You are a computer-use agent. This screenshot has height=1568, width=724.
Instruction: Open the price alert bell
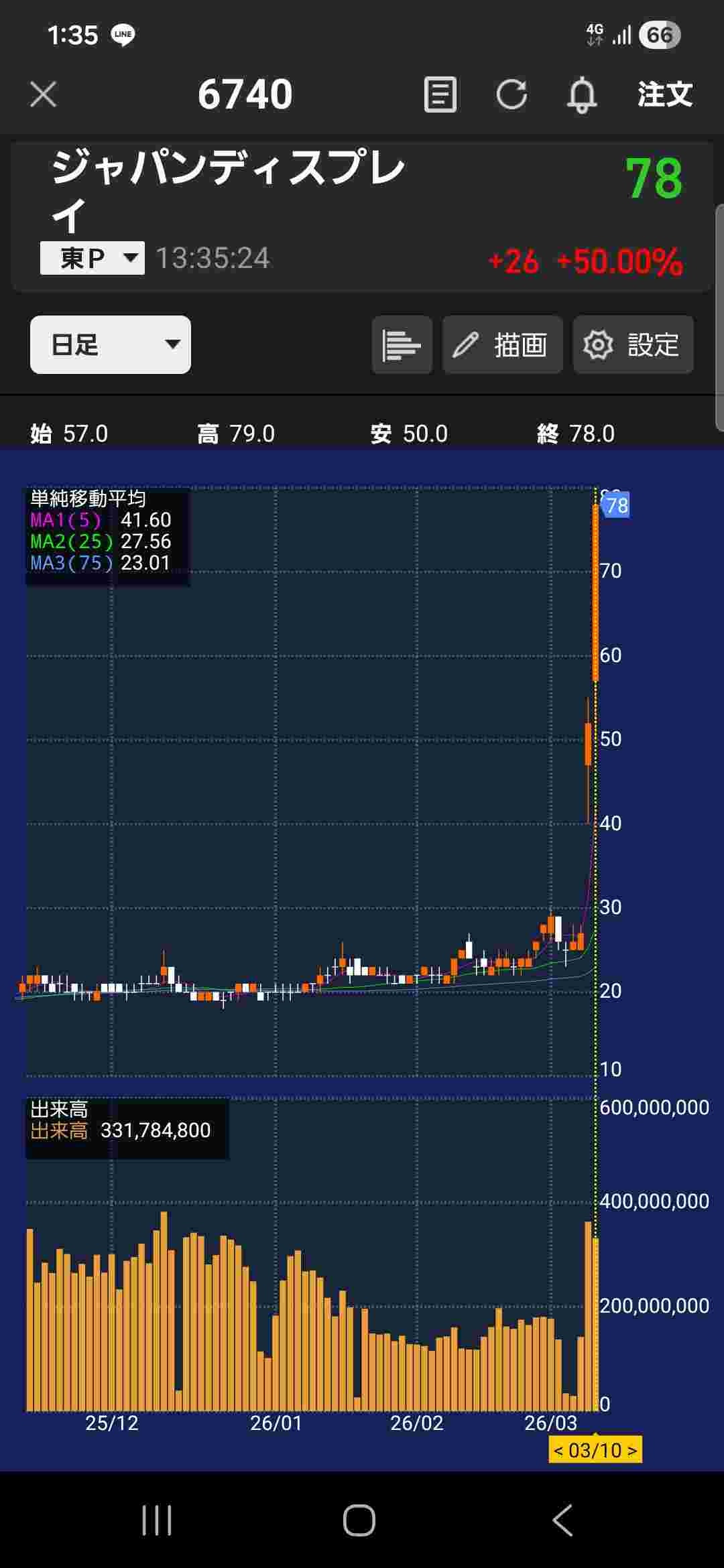[582, 94]
